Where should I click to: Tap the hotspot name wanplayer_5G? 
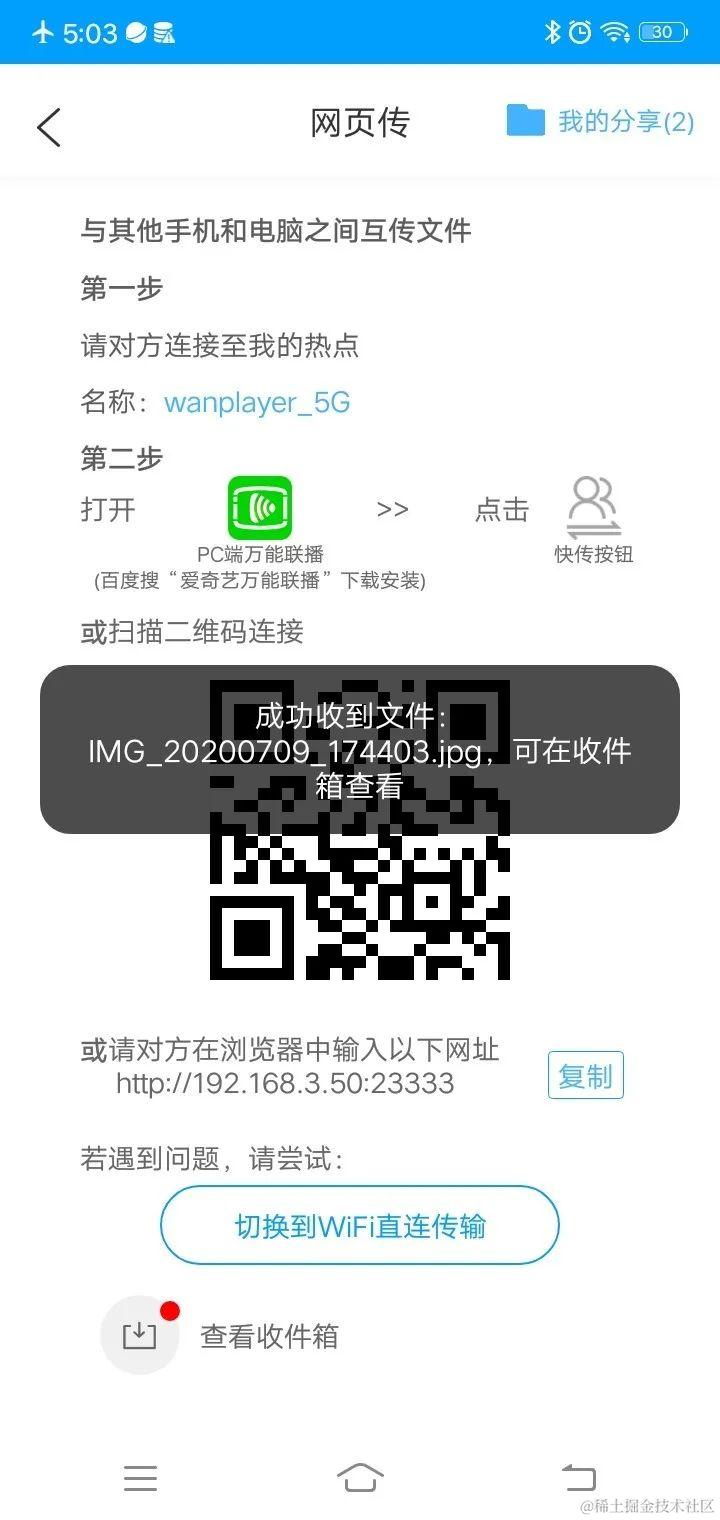pos(257,402)
